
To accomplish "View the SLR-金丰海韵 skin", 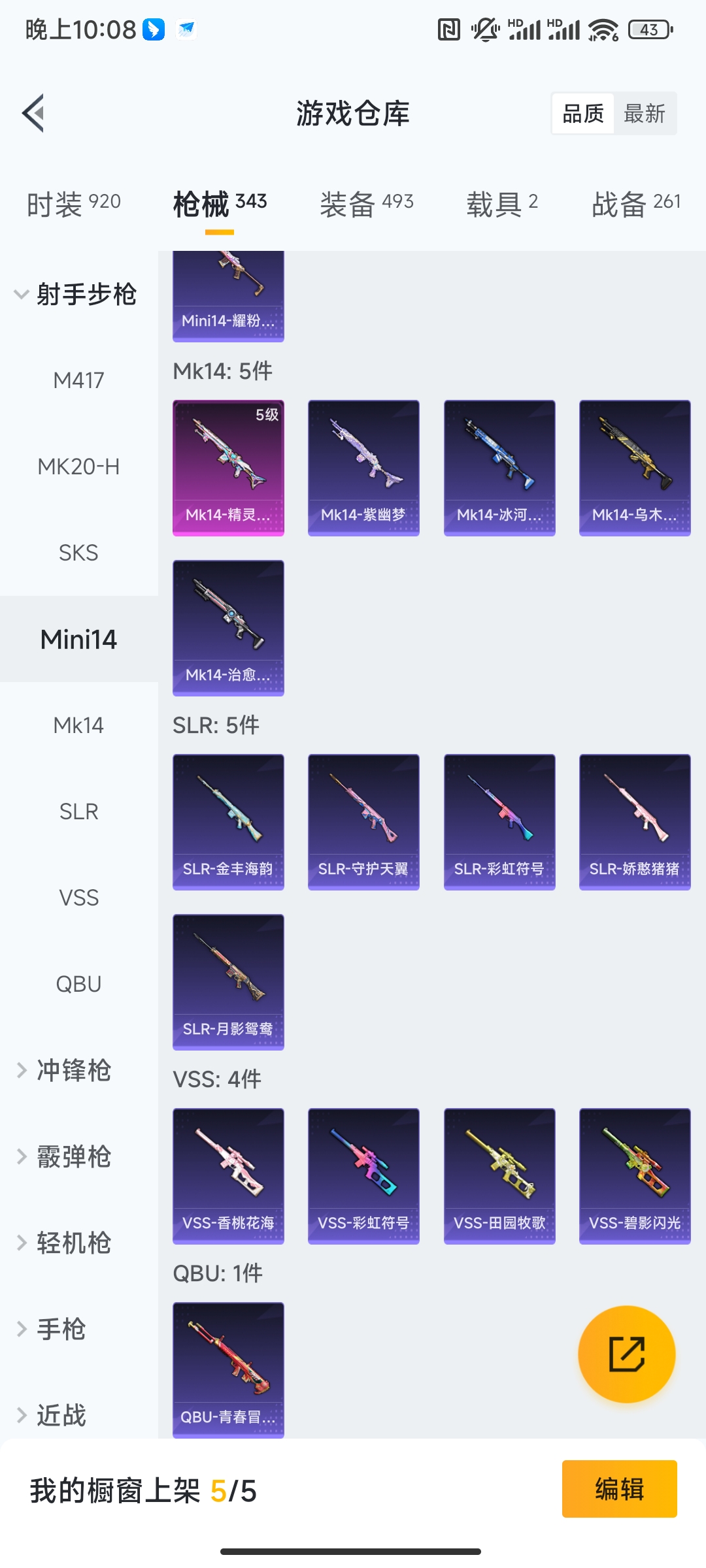I will pos(228,822).
